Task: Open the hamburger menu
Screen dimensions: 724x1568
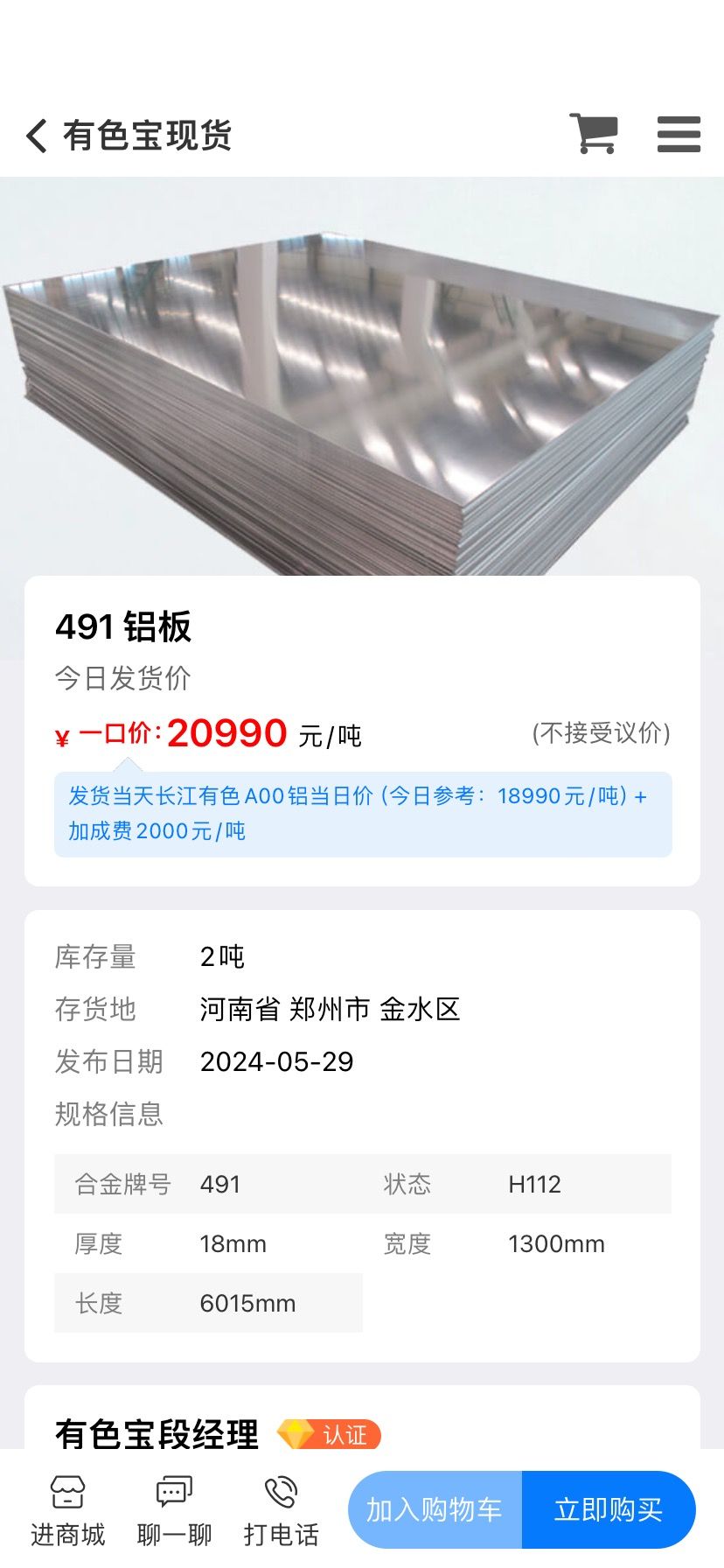Action: click(679, 134)
